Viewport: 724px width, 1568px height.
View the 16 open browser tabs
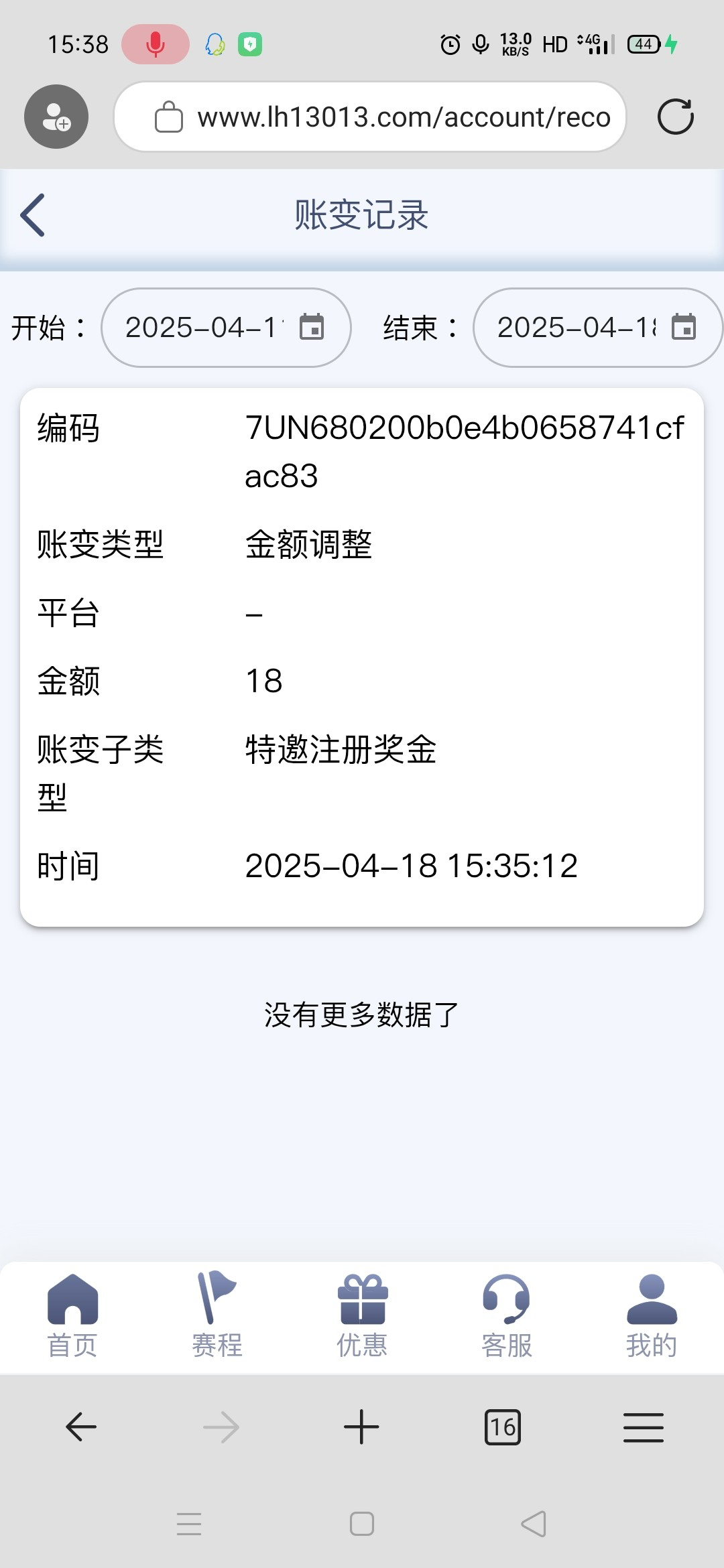503,1427
